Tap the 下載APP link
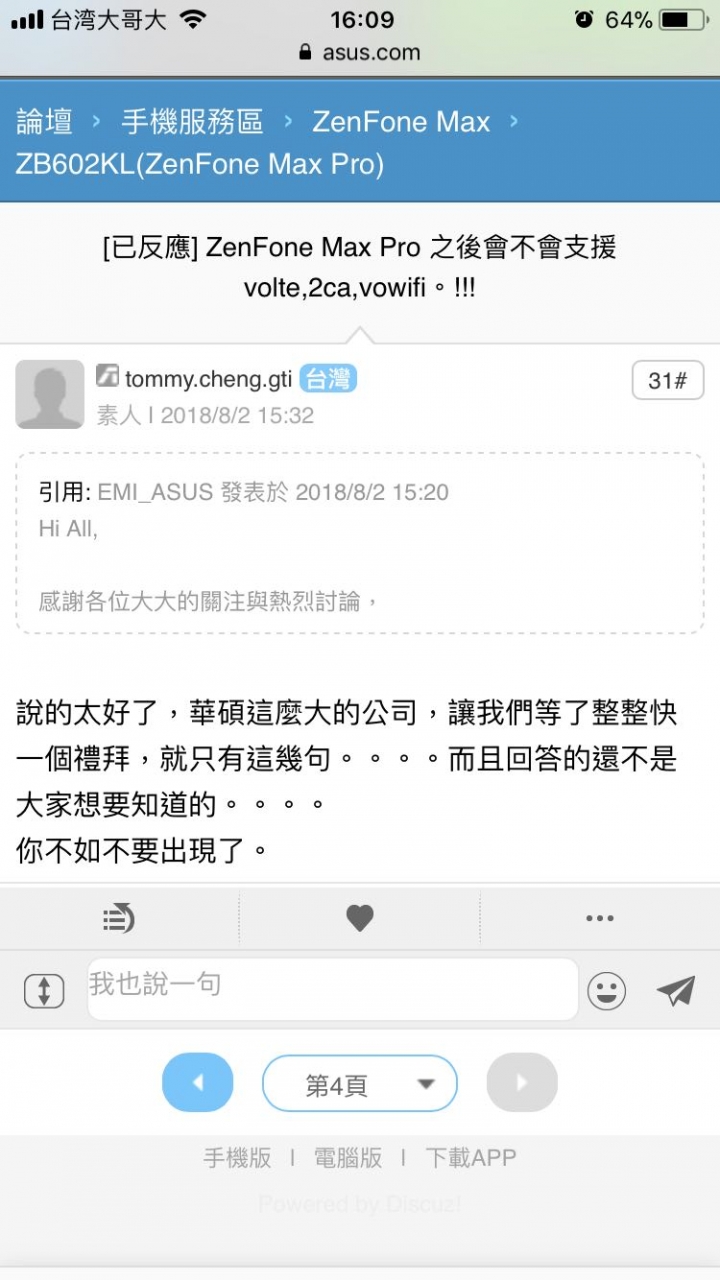The image size is (720, 1280). [x=471, y=1158]
